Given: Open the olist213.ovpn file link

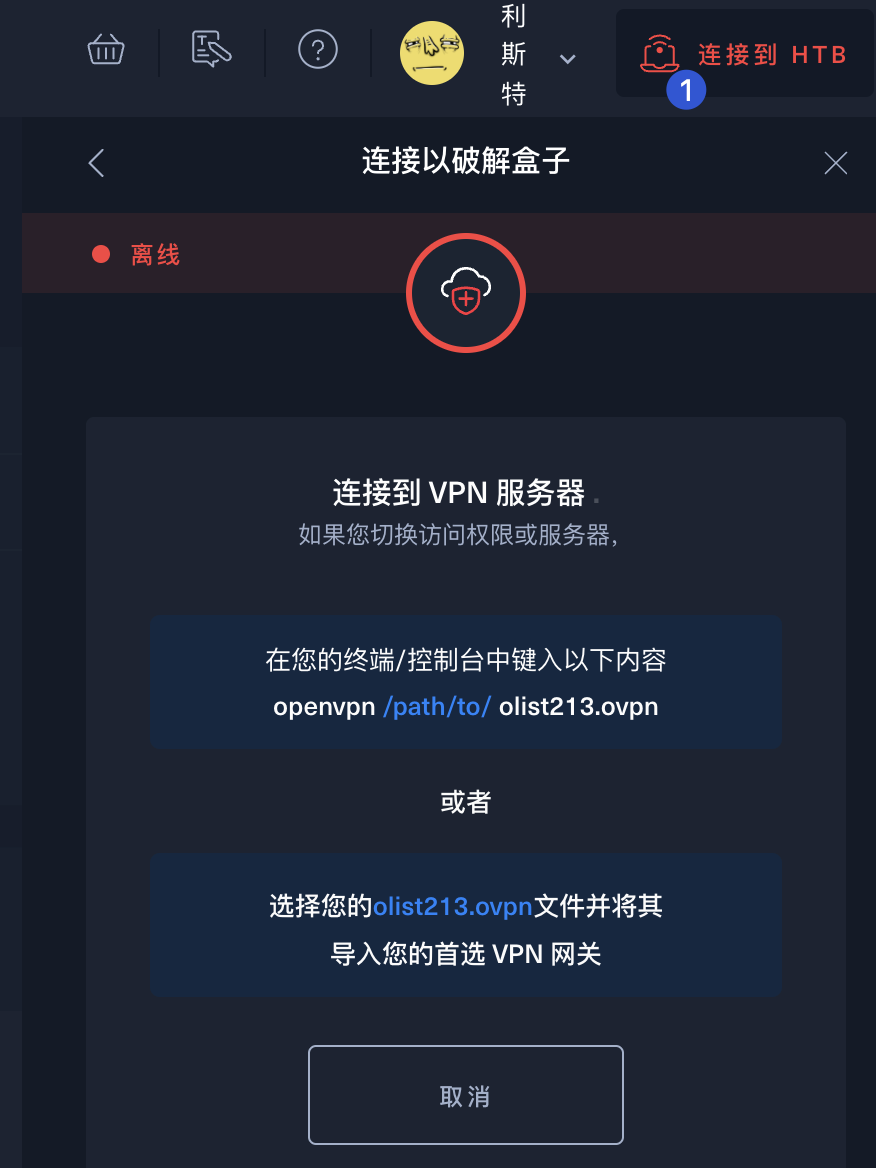Looking at the screenshot, I should (452, 907).
